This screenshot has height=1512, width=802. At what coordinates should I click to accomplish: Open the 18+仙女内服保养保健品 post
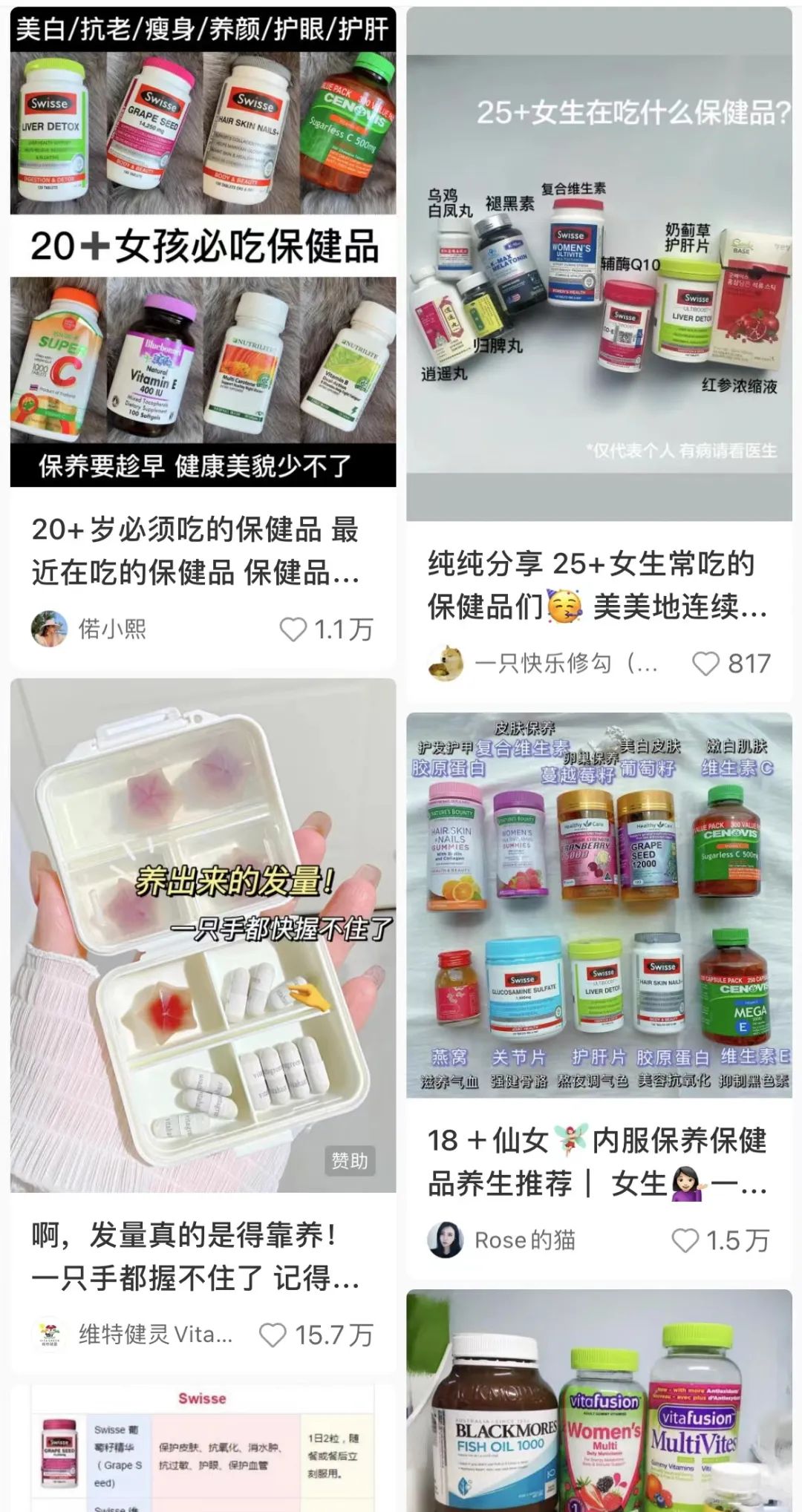(599, 906)
